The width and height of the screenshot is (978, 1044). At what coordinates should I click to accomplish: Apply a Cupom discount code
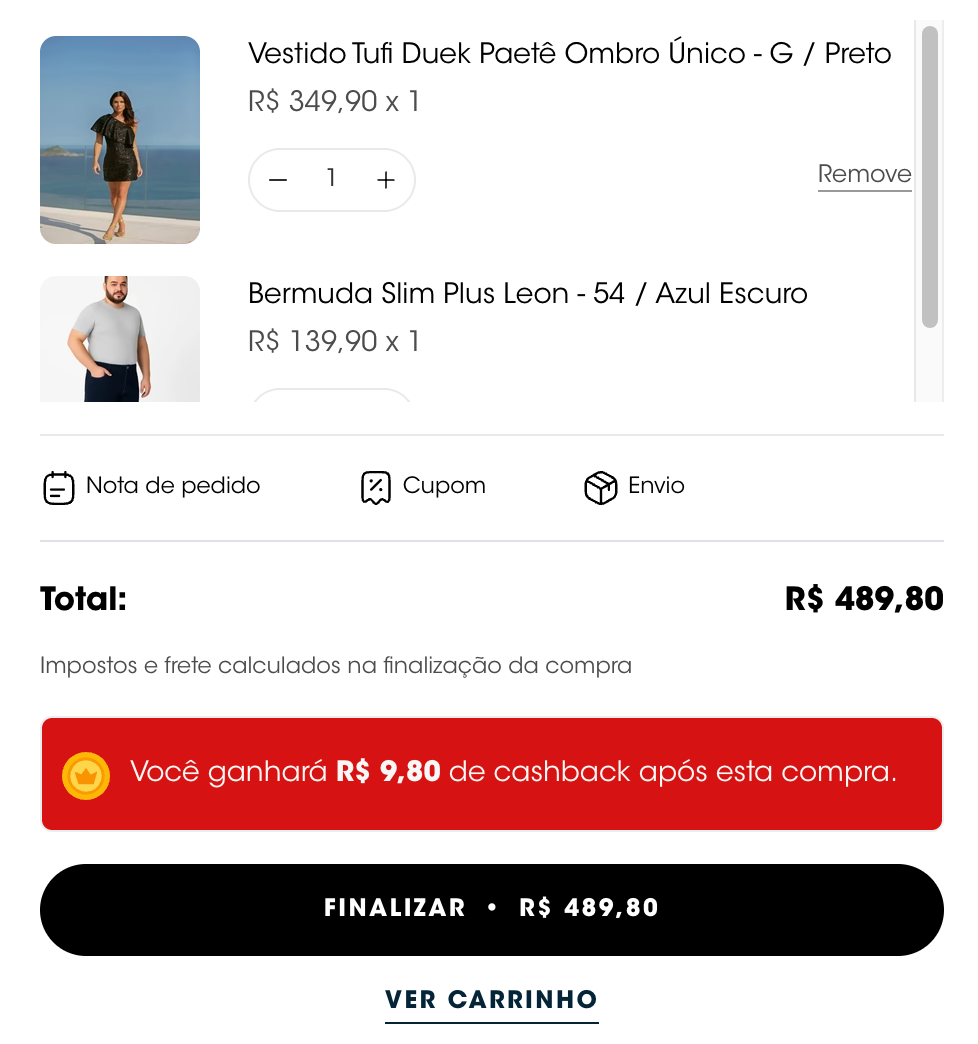tap(423, 487)
